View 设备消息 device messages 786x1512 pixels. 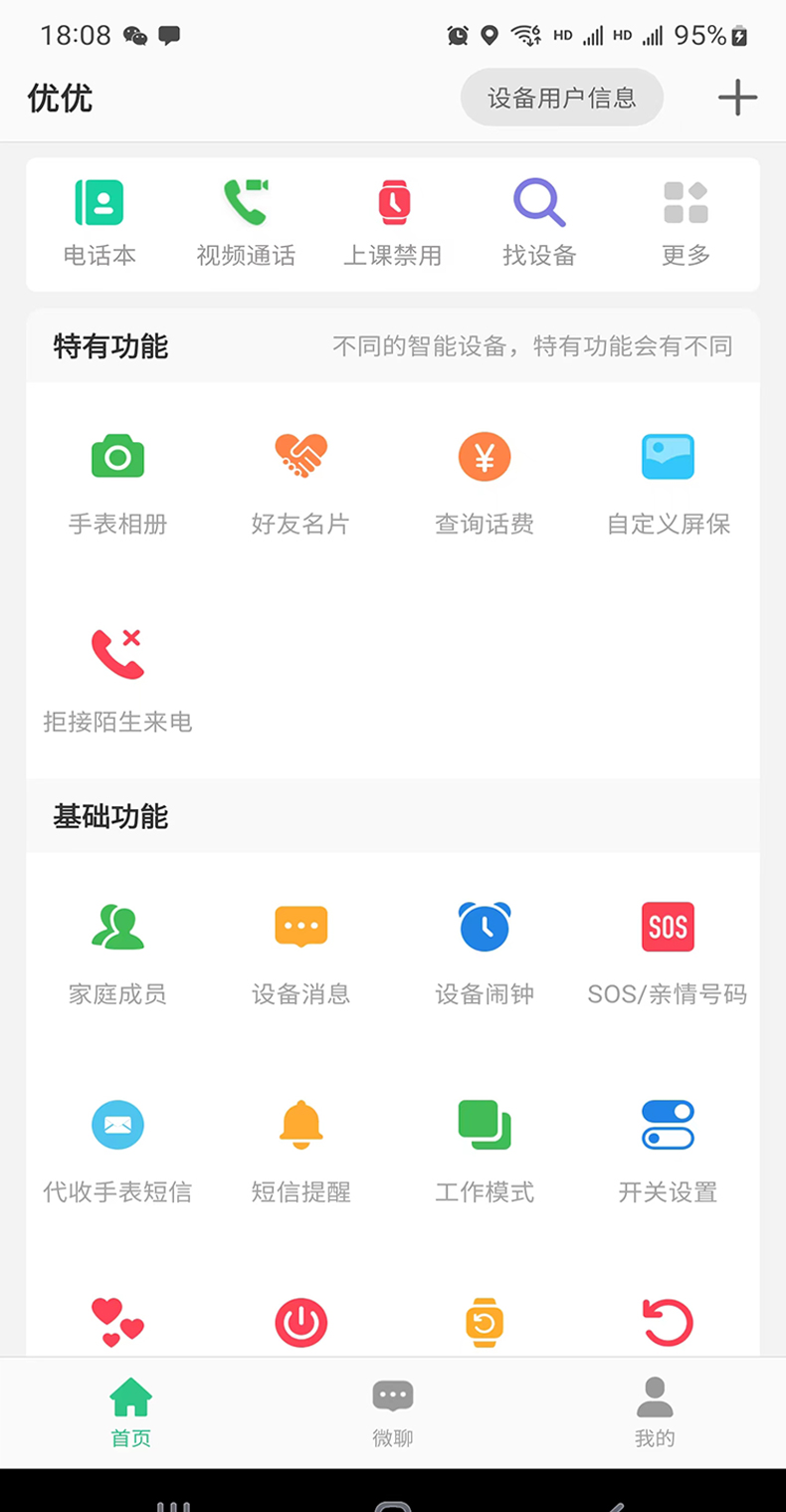pos(300,946)
